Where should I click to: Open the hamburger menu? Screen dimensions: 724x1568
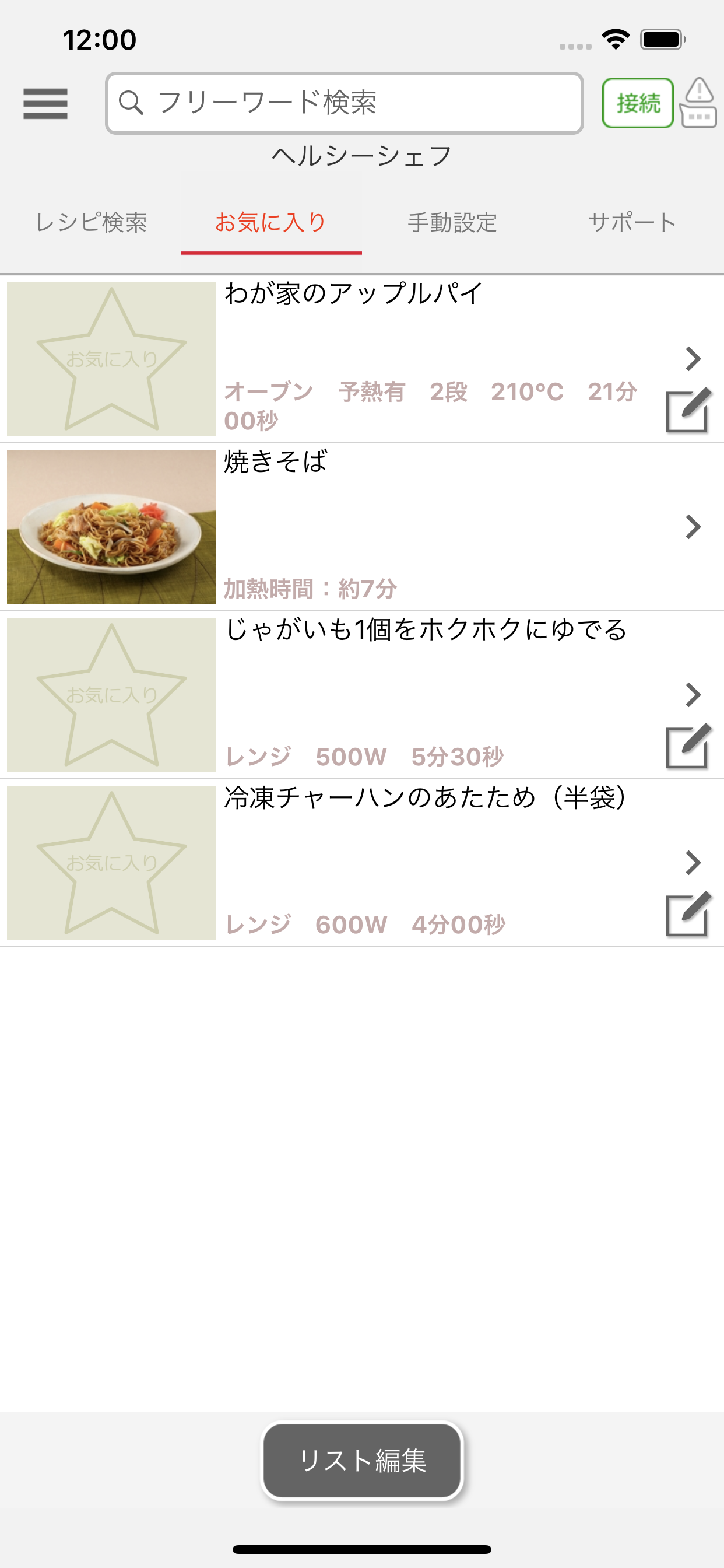coord(45,103)
